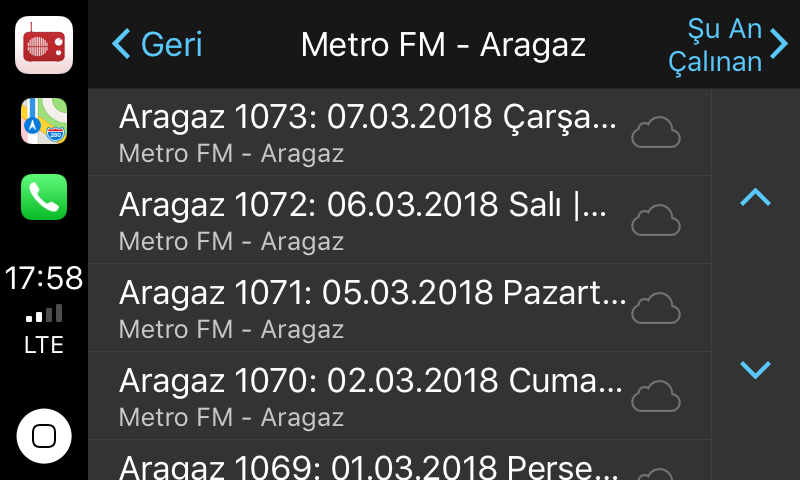Tap the CarPlay home button
The width and height of the screenshot is (800, 480).
[43, 436]
